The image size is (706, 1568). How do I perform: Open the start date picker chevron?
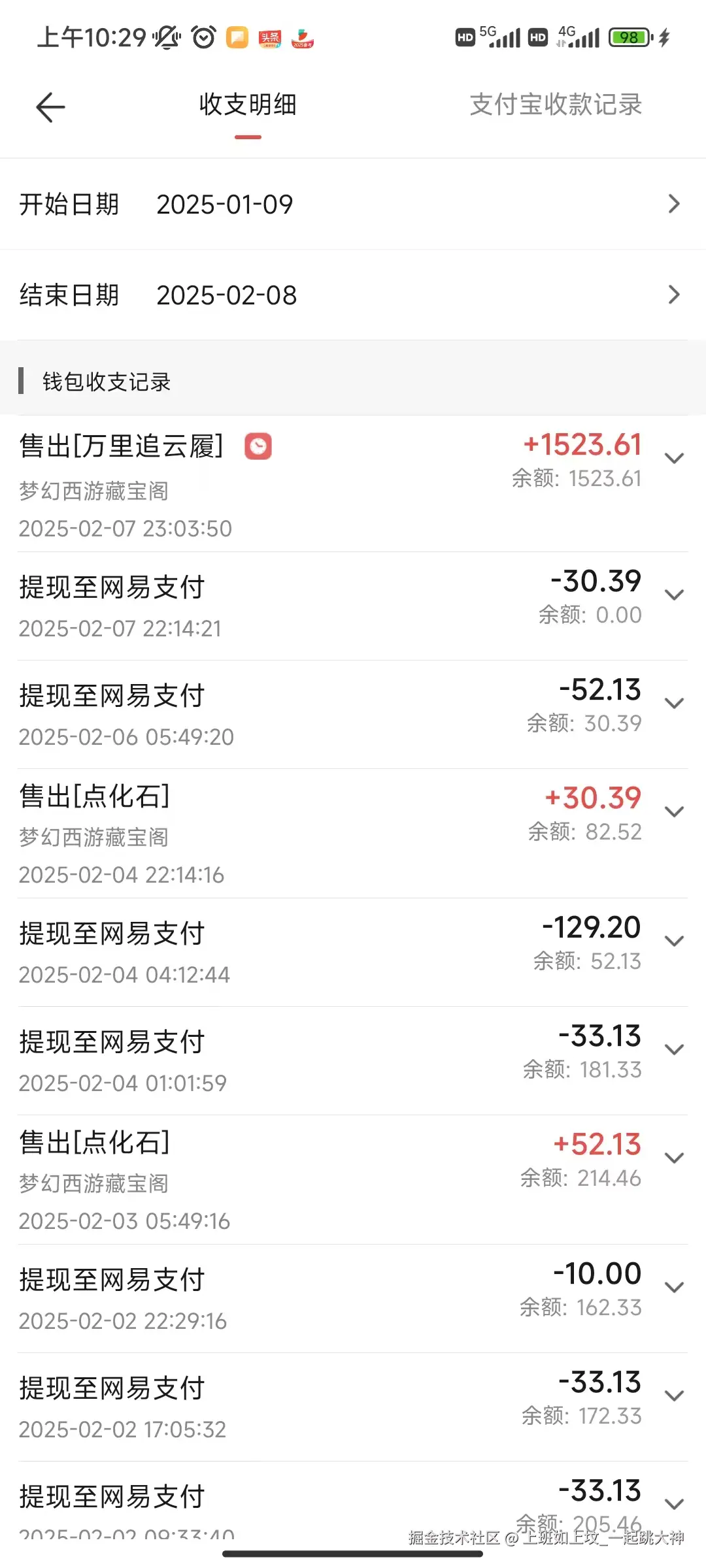click(x=675, y=203)
